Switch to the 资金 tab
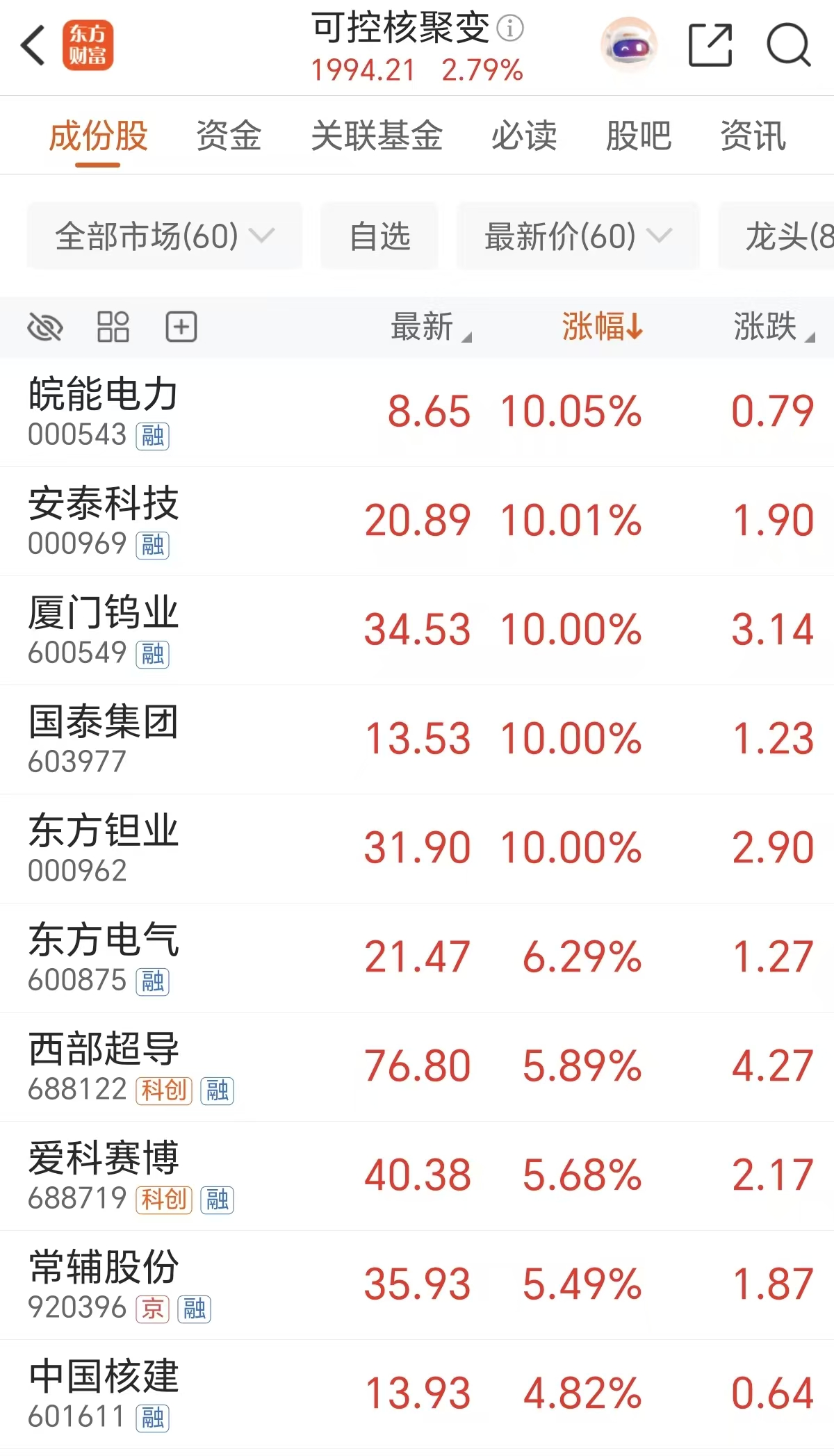834x1456 pixels. (x=229, y=136)
